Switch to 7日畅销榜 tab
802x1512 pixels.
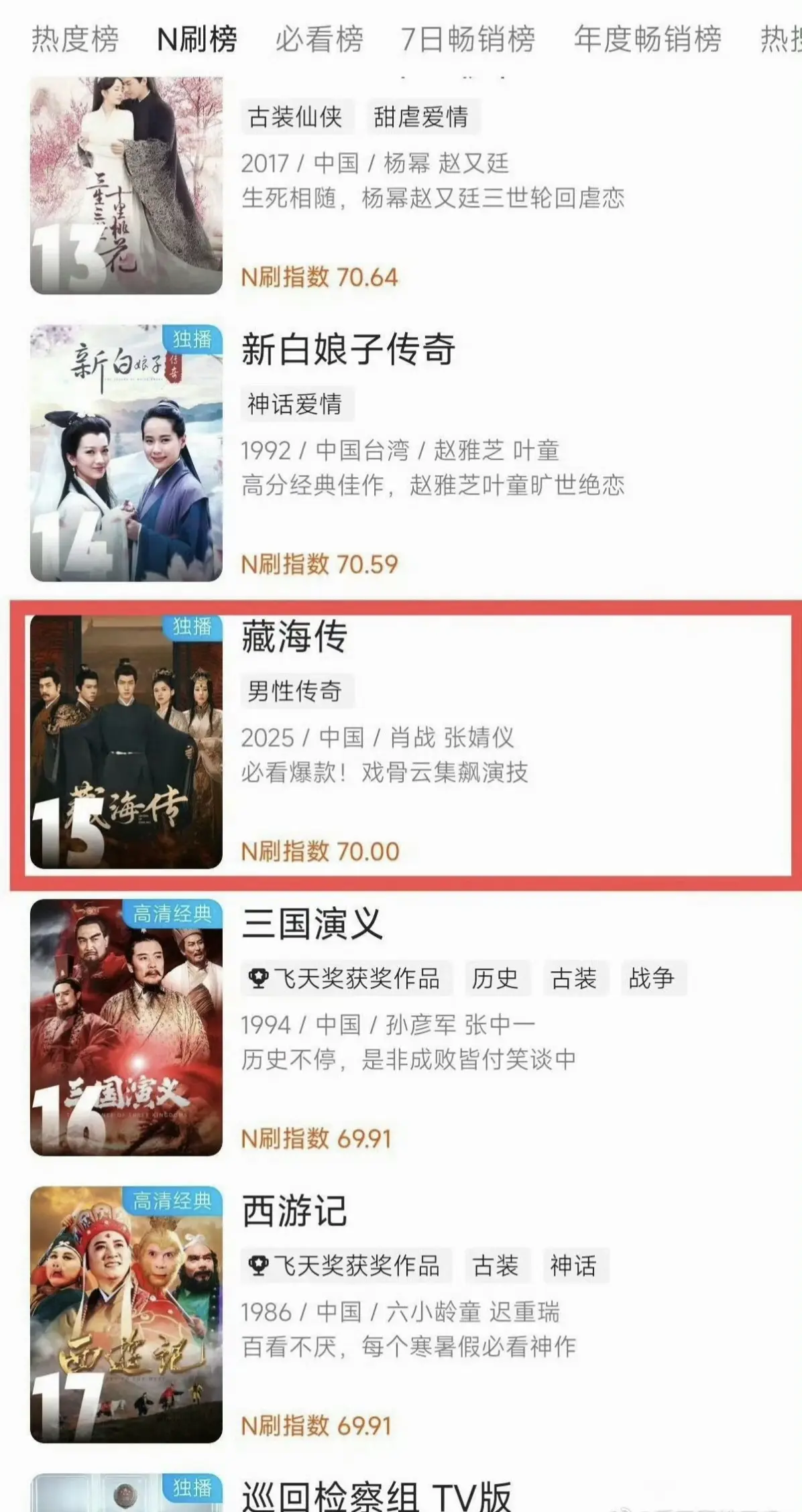[x=467, y=40]
